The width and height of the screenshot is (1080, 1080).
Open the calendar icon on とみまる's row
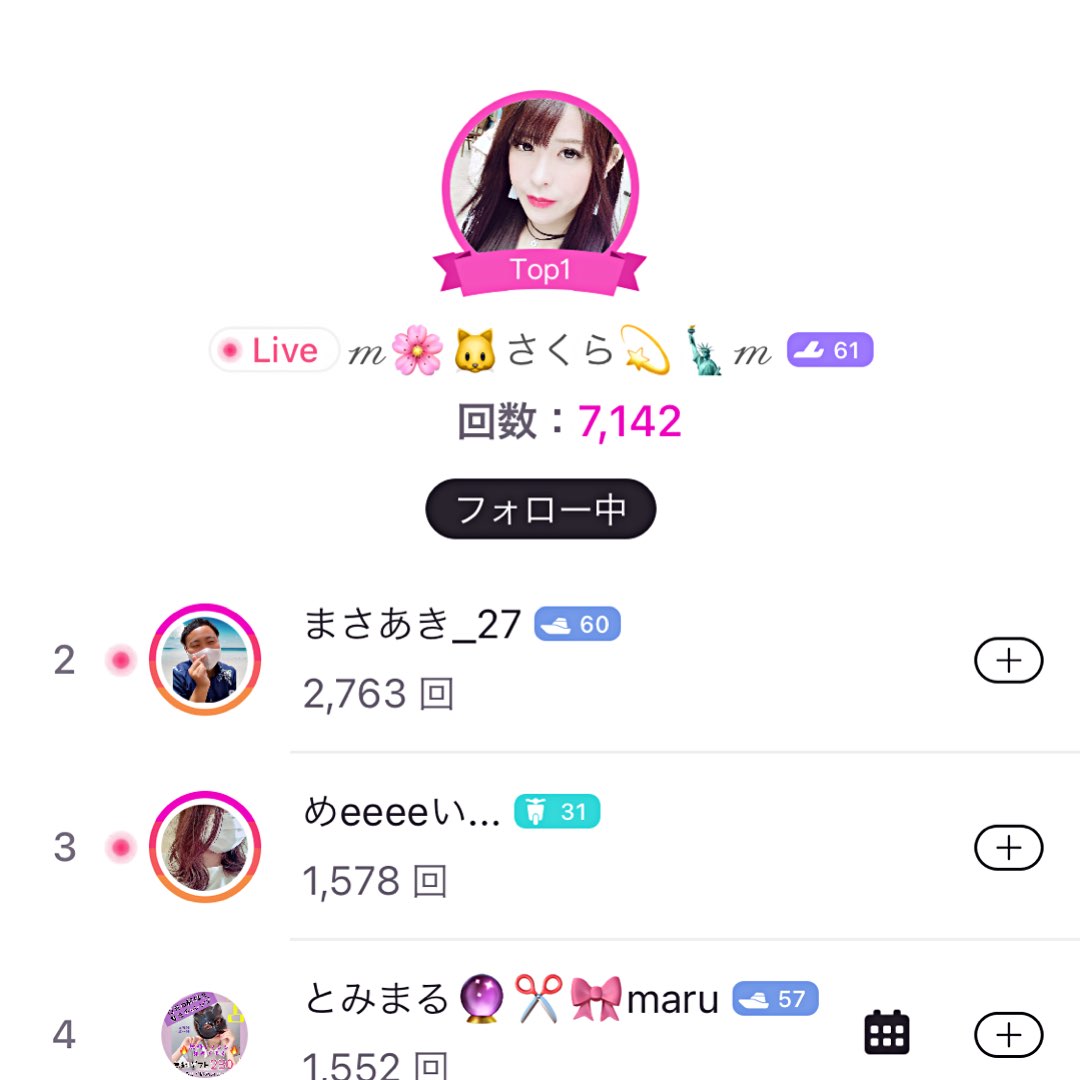point(886,1032)
